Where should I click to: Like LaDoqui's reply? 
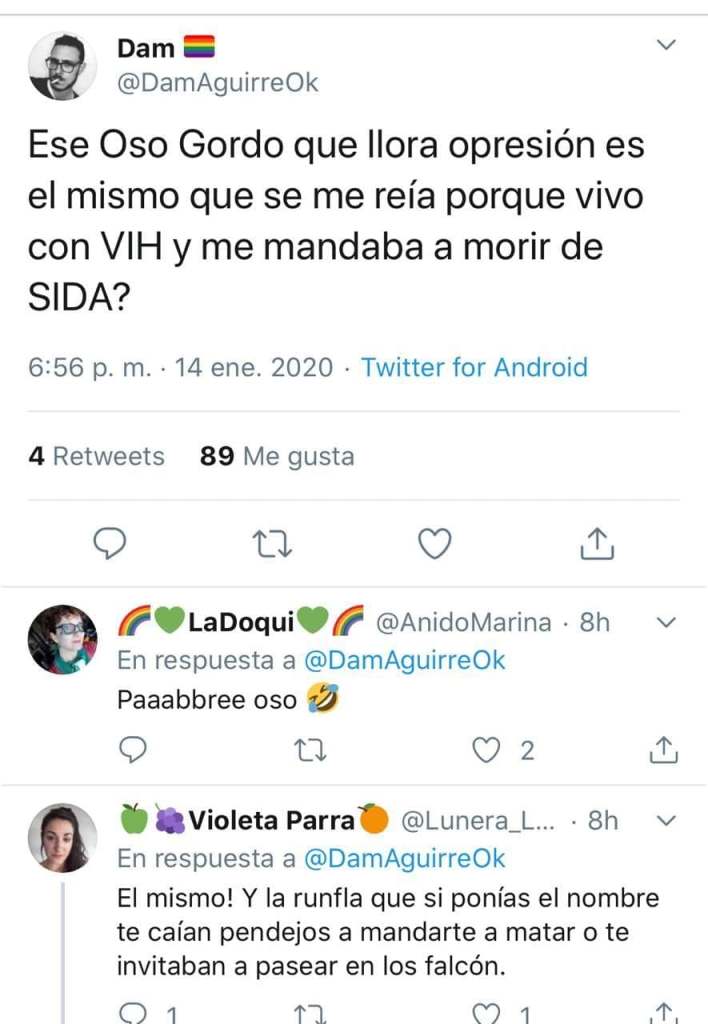[x=487, y=748]
